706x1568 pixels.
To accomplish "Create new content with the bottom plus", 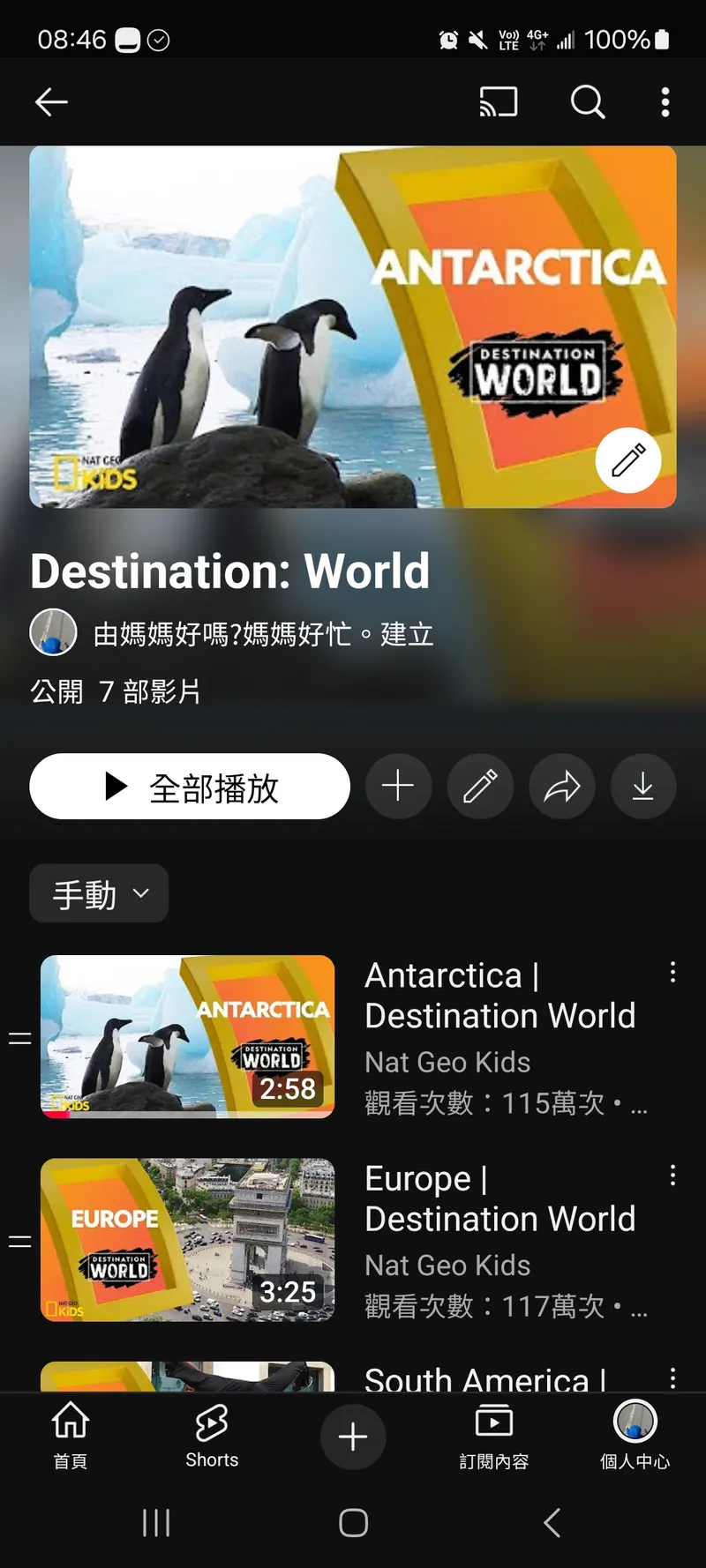I will click(x=353, y=1437).
